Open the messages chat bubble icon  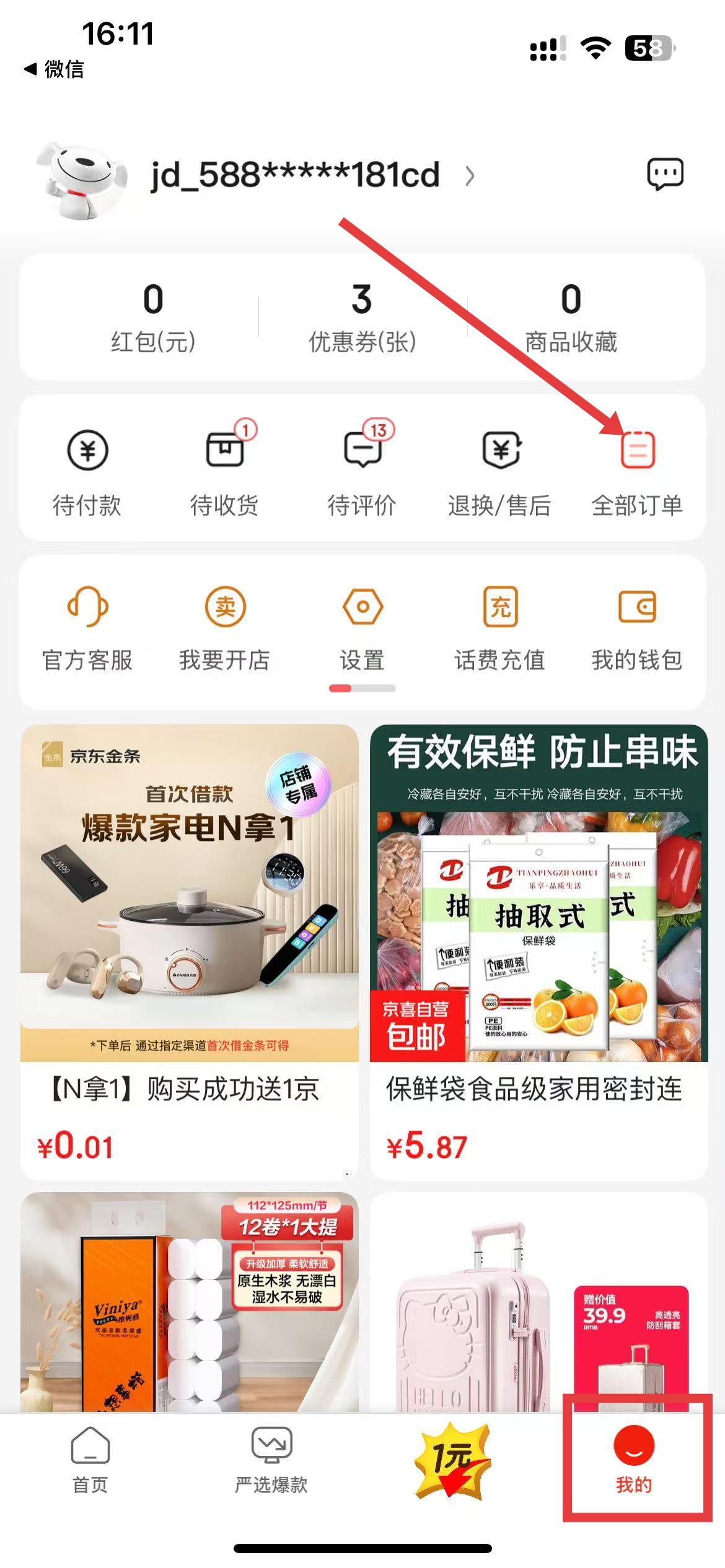tap(665, 174)
